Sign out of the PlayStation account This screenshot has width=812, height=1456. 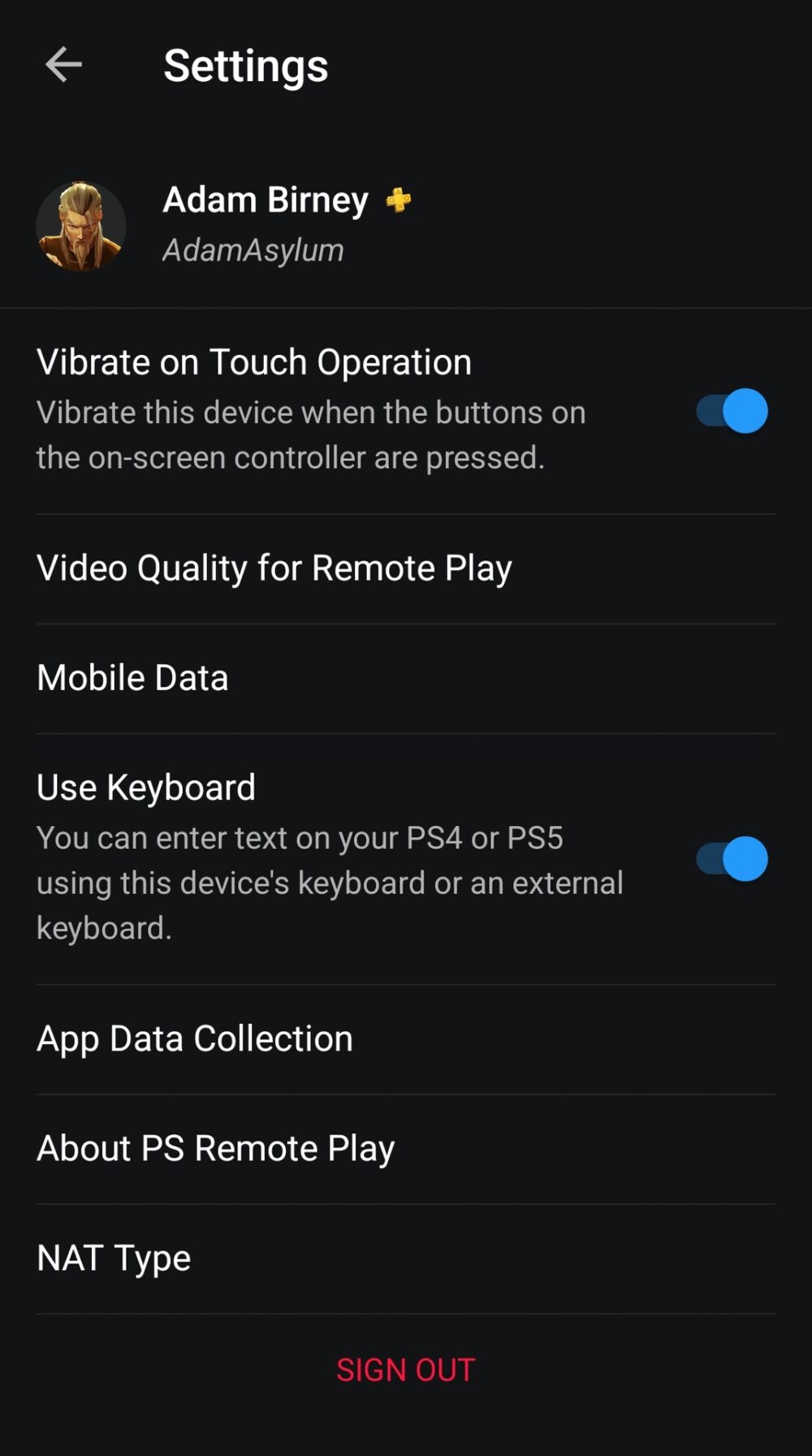coord(405,1368)
